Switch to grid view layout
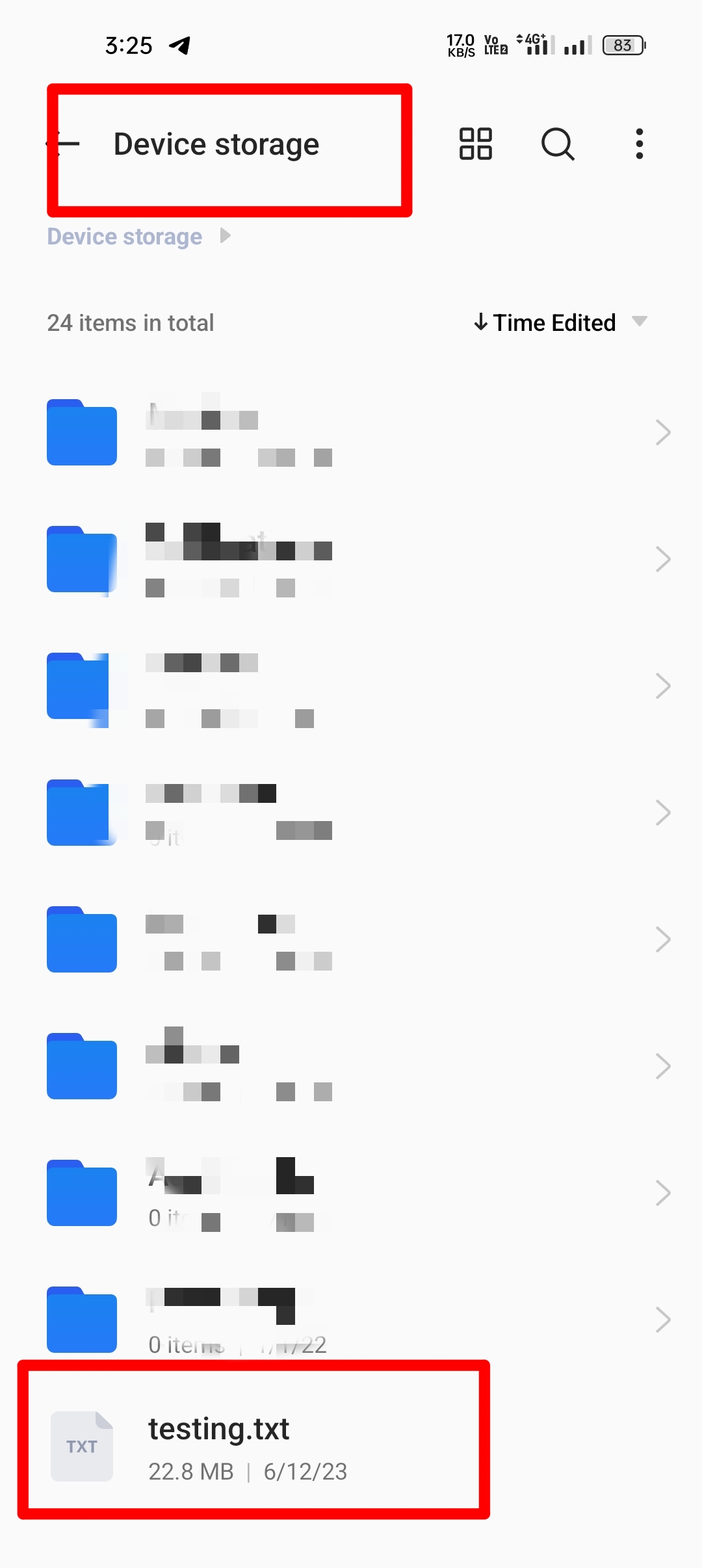Image resolution: width=702 pixels, height=1568 pixels. 475,144
